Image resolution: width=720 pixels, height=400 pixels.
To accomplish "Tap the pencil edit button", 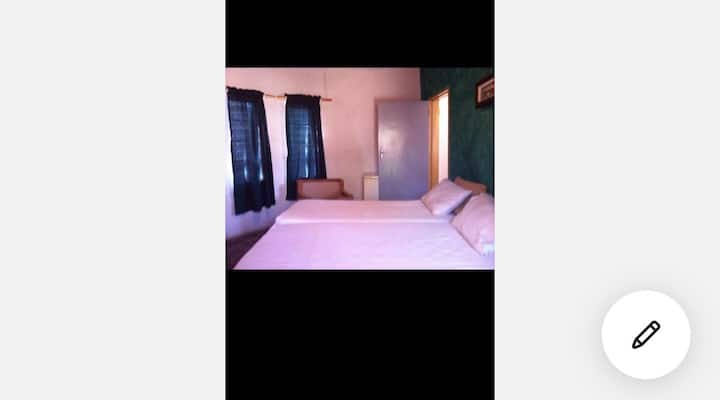I will coord(646,334).
